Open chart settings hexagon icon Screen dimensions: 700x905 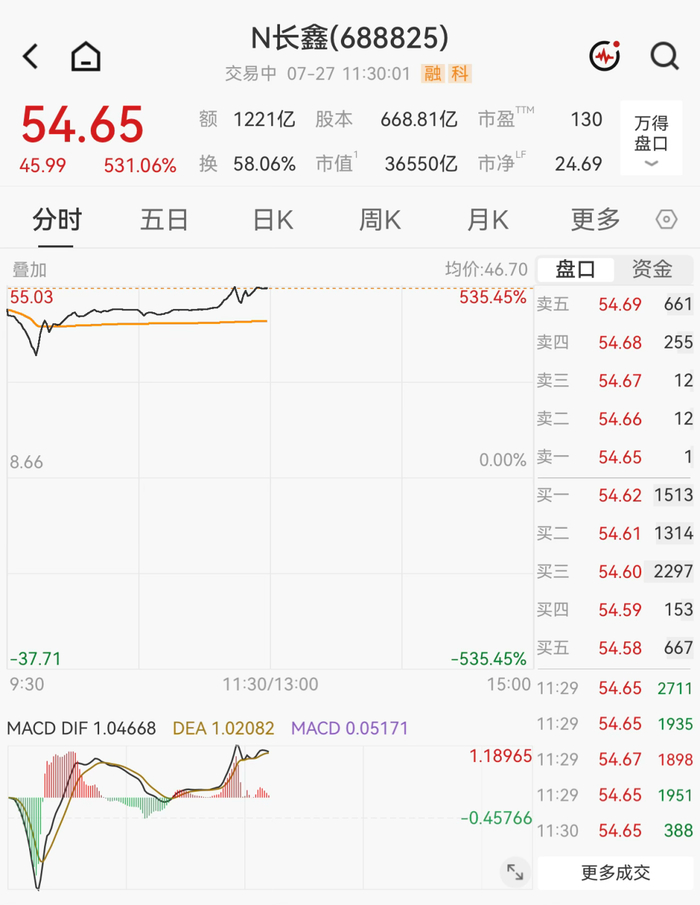click(667, 219)
